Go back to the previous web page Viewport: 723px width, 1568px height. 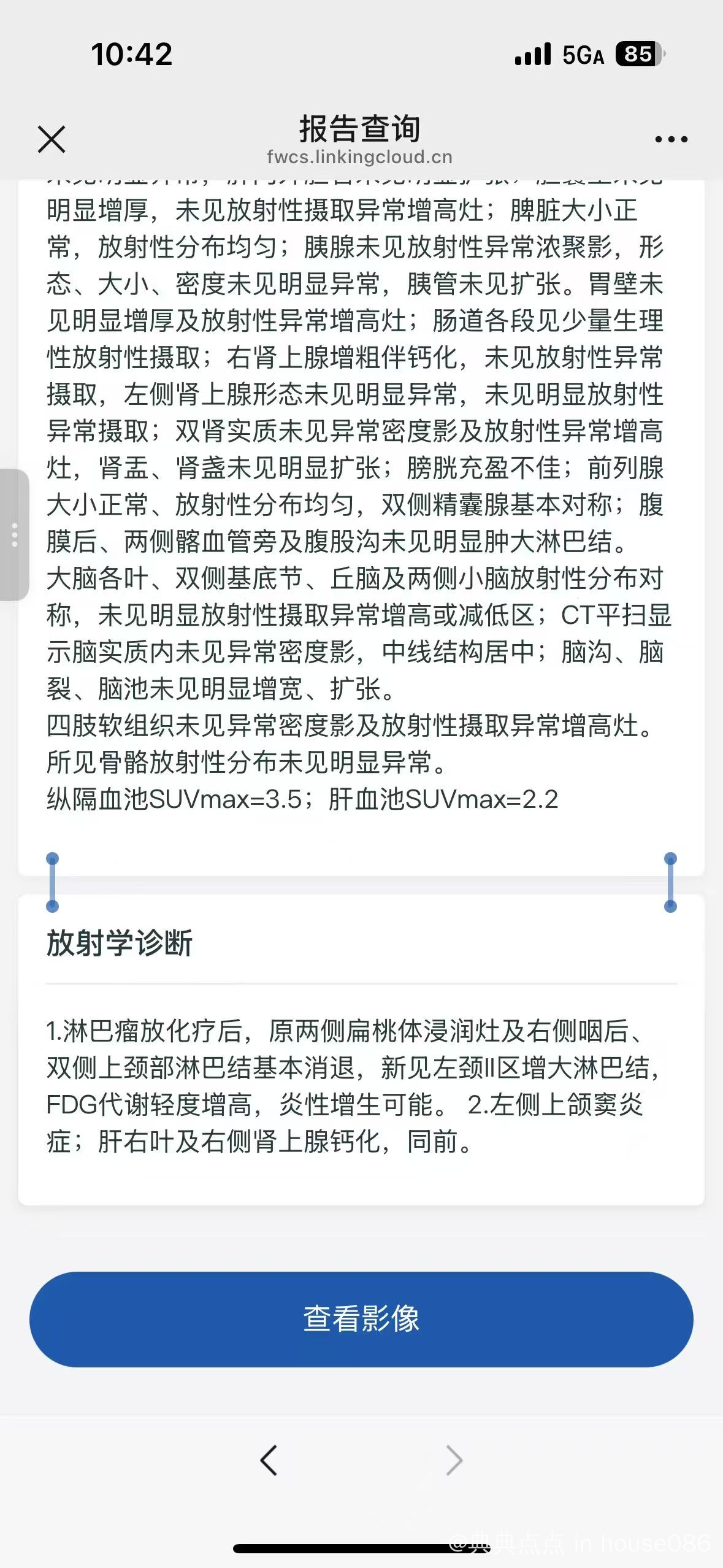coord(269,1460)
